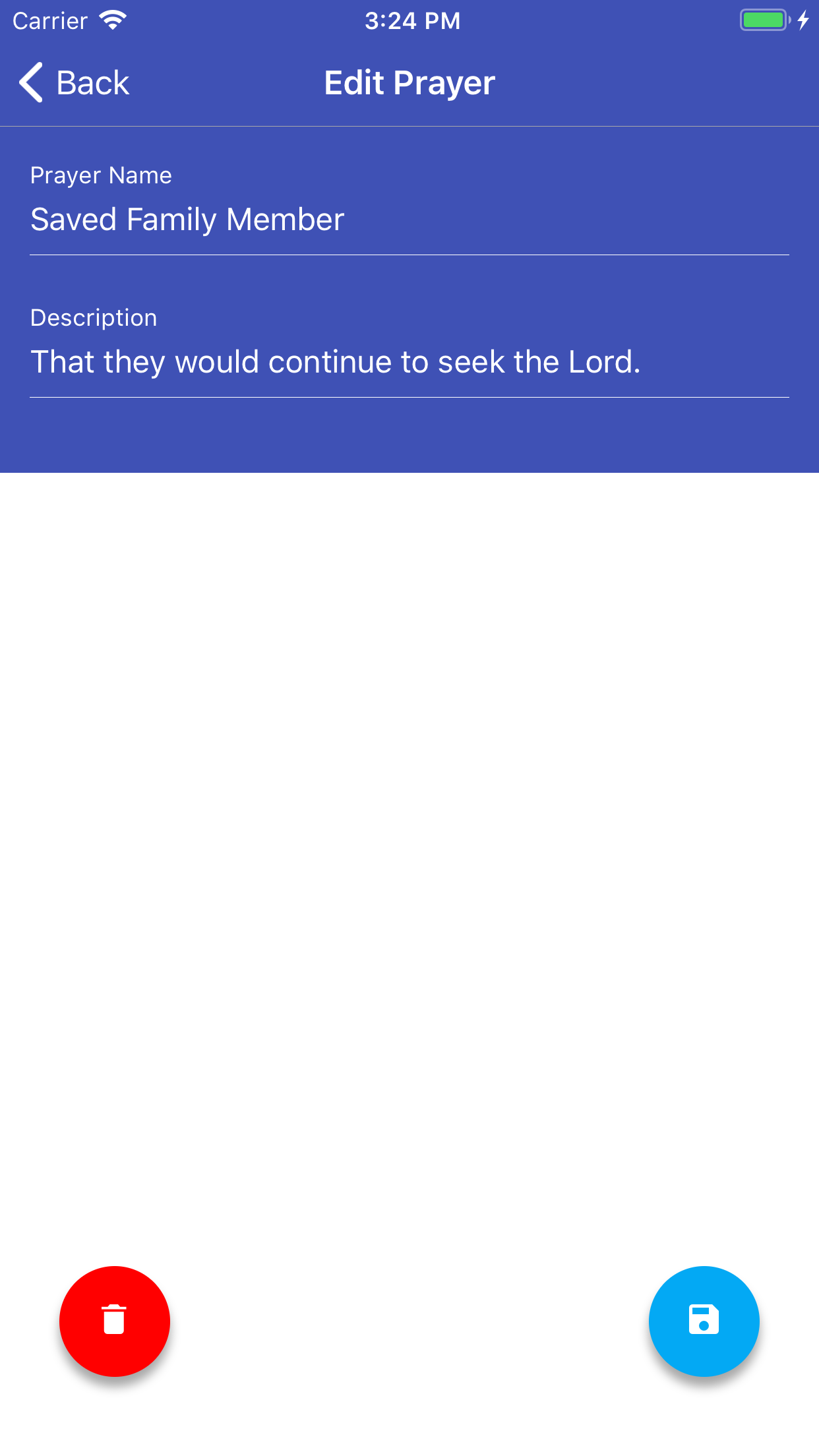This screenshot has height=1456, width=819.
Task: Edit the Description field
Action: pyautogui.click(x=409, y=362)
